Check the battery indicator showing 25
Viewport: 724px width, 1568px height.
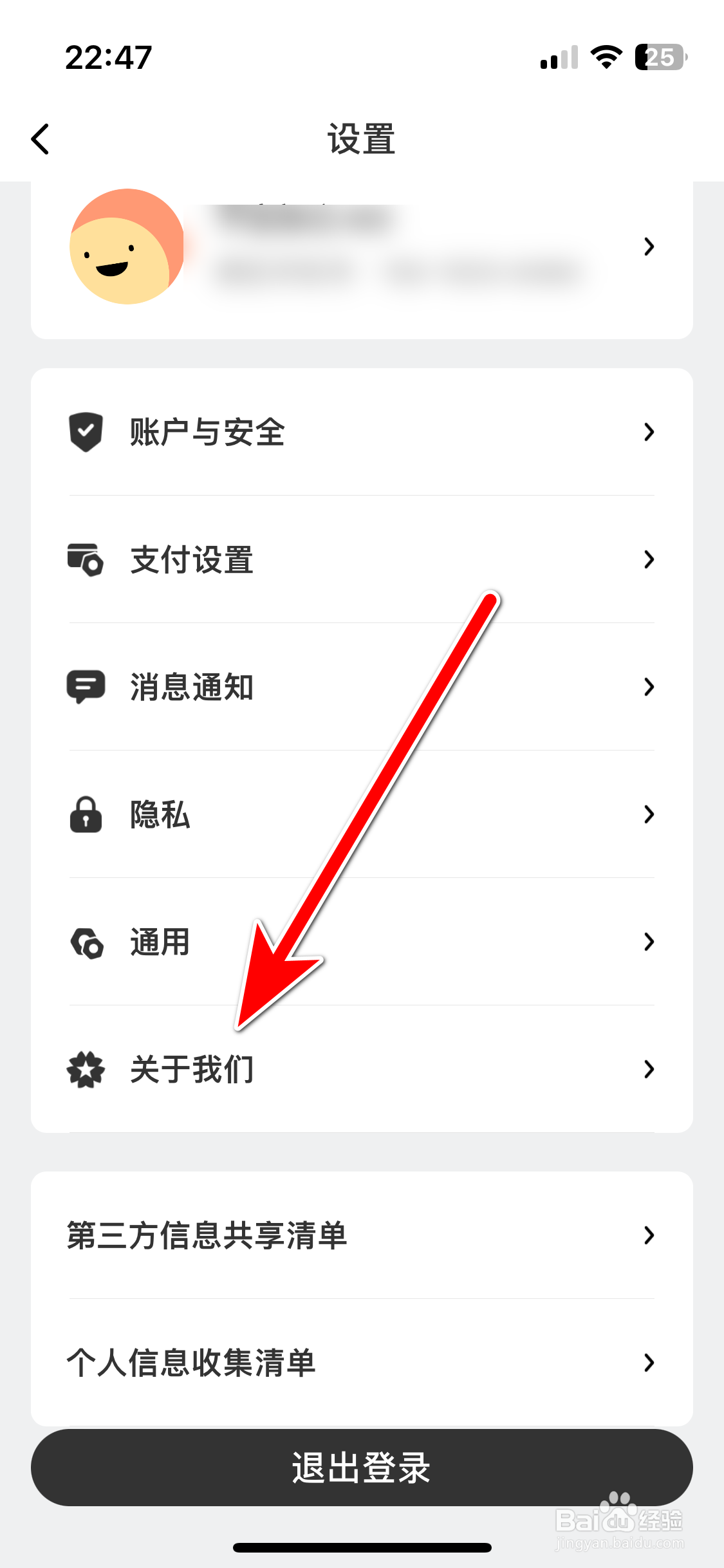coord(658,58)
